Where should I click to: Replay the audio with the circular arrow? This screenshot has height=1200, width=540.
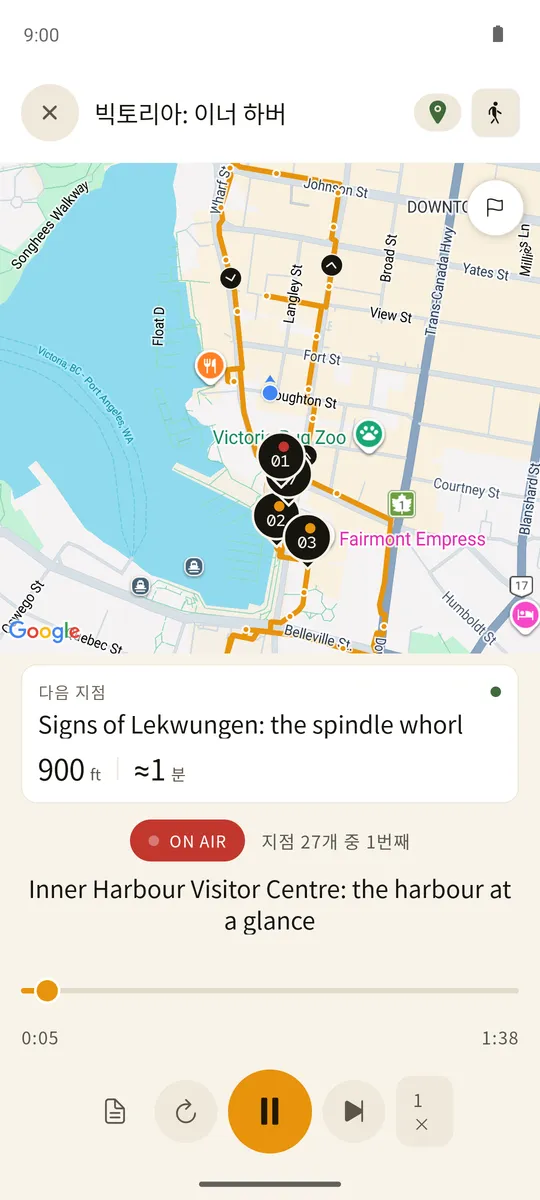(186, 1111)
